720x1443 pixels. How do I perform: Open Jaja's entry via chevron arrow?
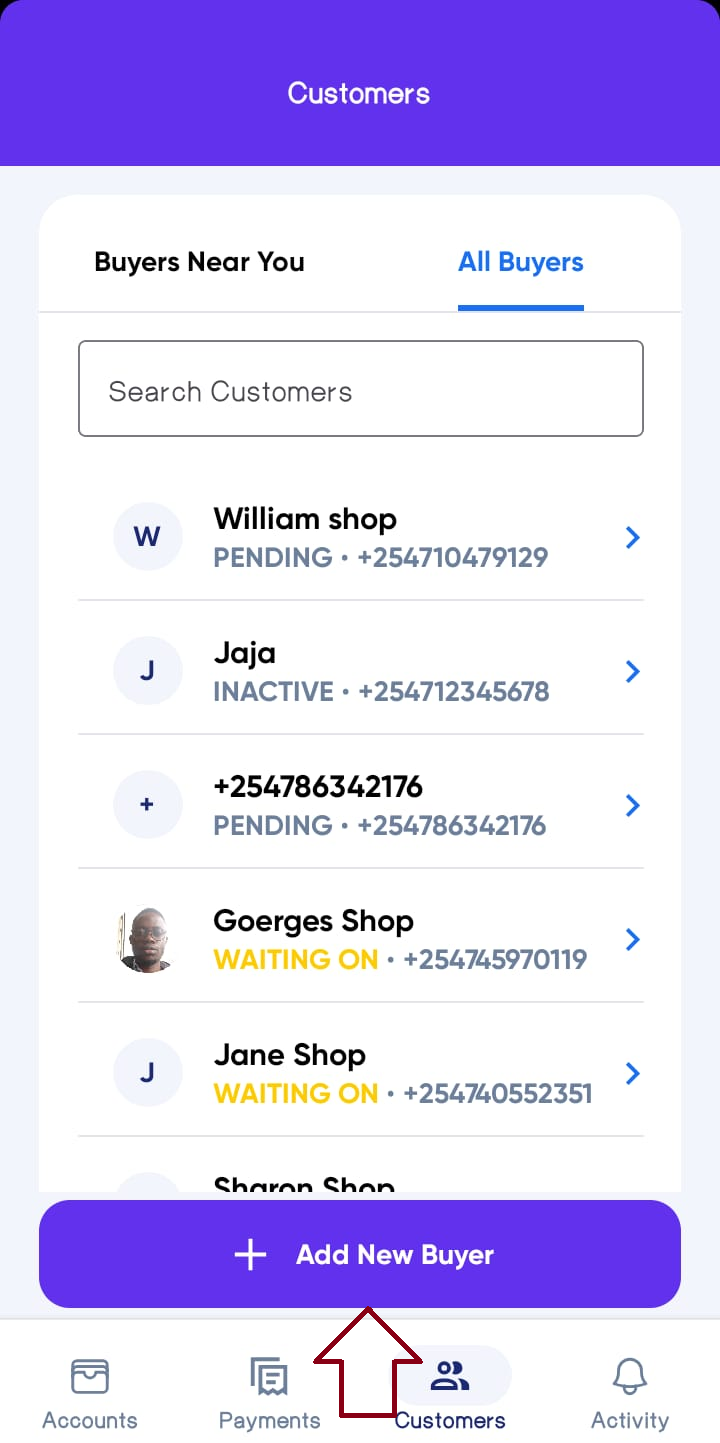632,671
